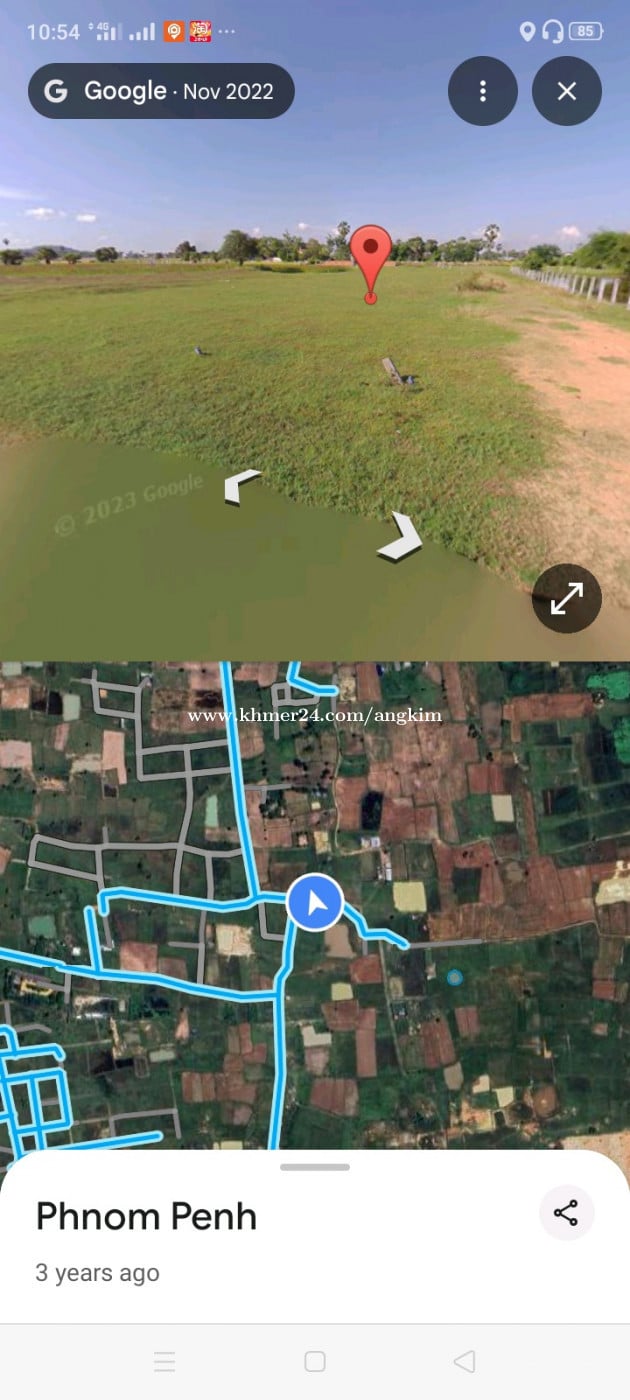The height and width of the screenshot is (1400, 630).
Task: Share this Phnom Penh location
Action: [566, 1213]
